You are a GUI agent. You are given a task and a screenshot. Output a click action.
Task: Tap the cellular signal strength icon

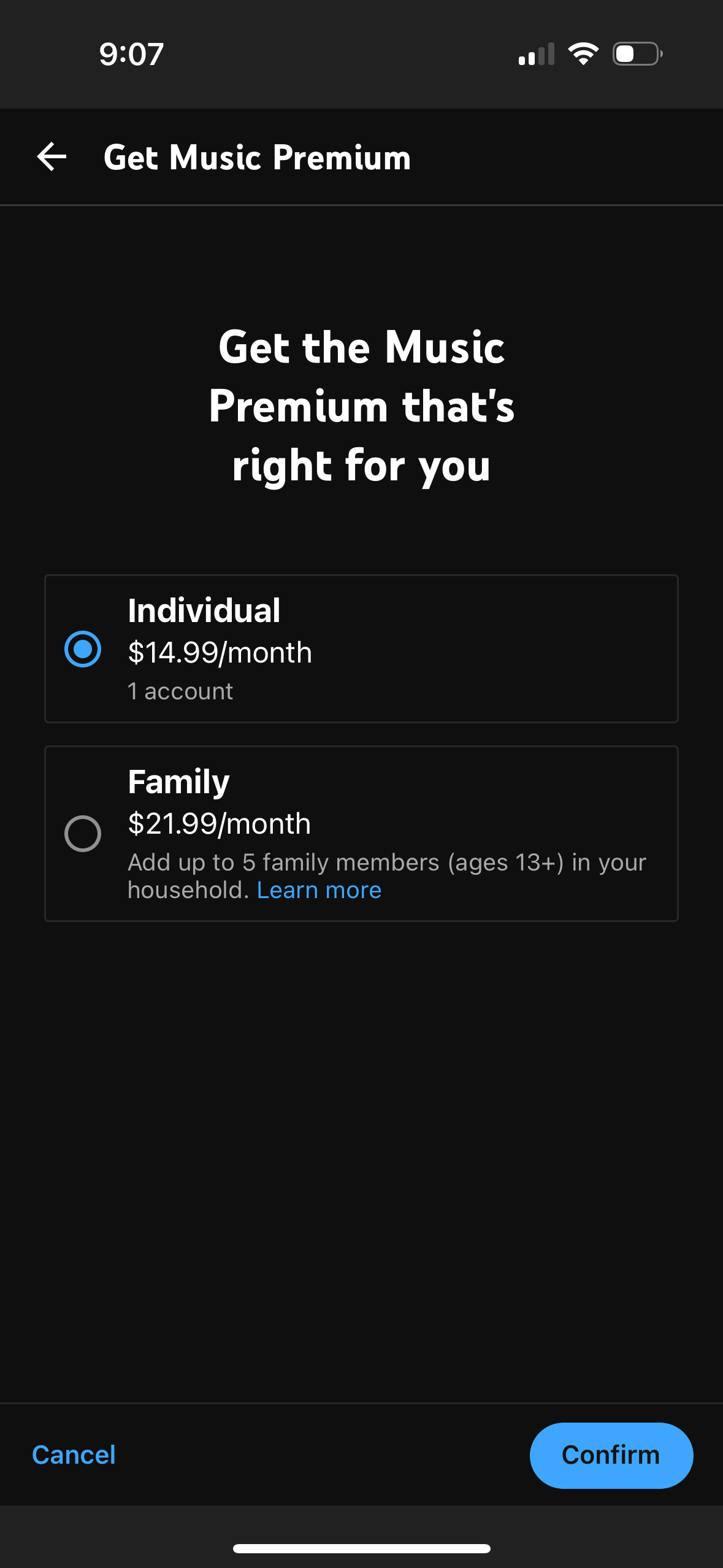click(x=536, y=54)
